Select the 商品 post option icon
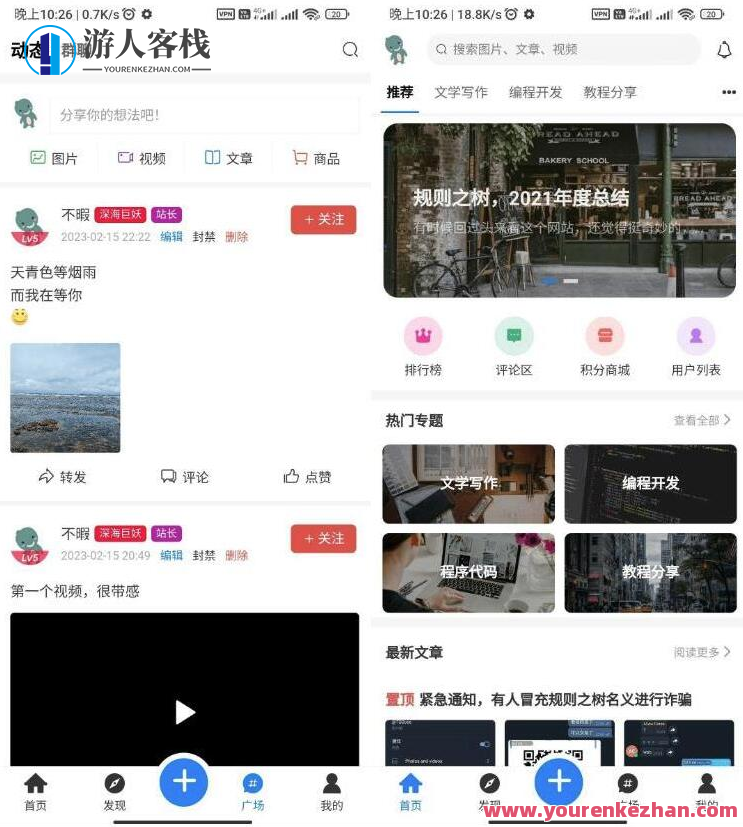 point(299,158)
